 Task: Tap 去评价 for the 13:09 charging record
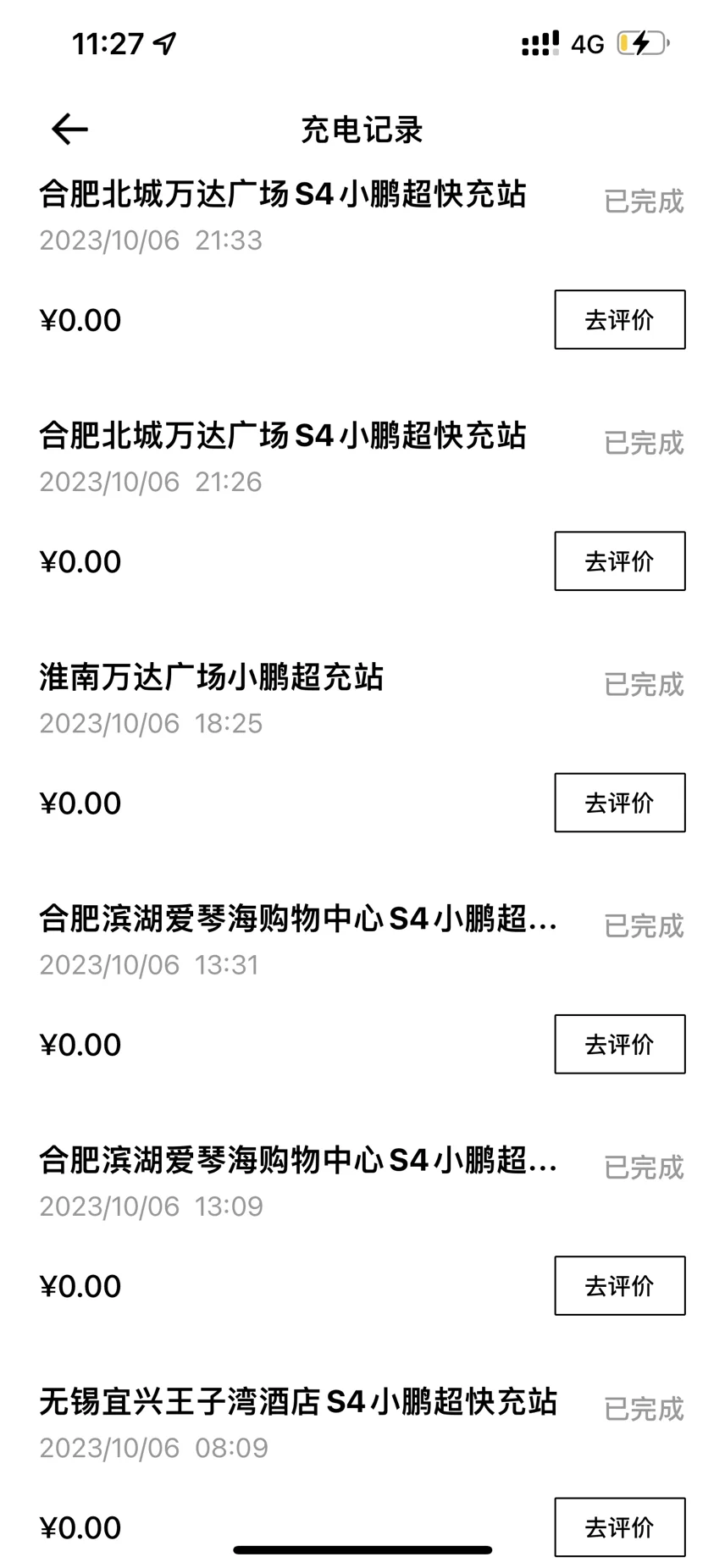click(x=620, y=1285)
